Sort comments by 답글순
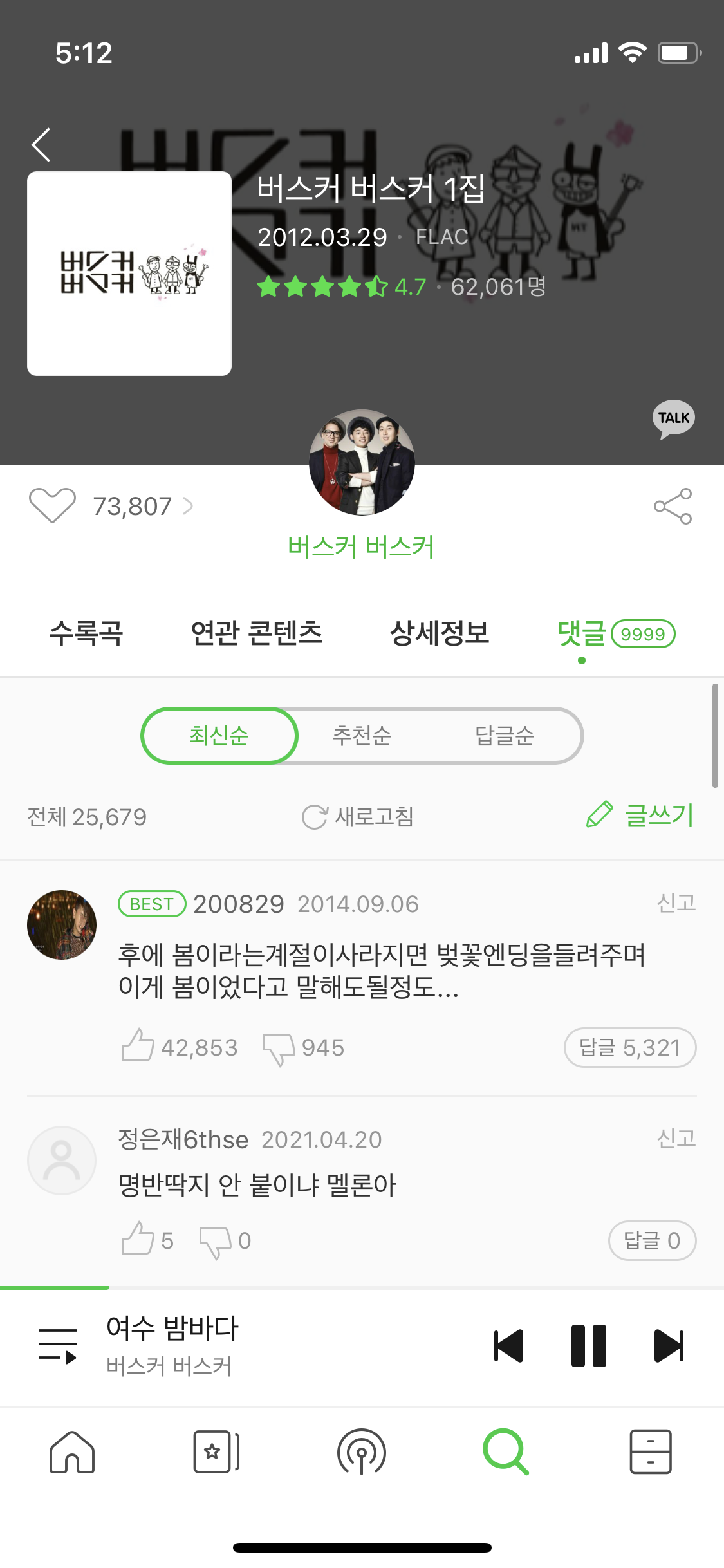724x1568 pixels. pyautogui.click(x=505, y=735)
